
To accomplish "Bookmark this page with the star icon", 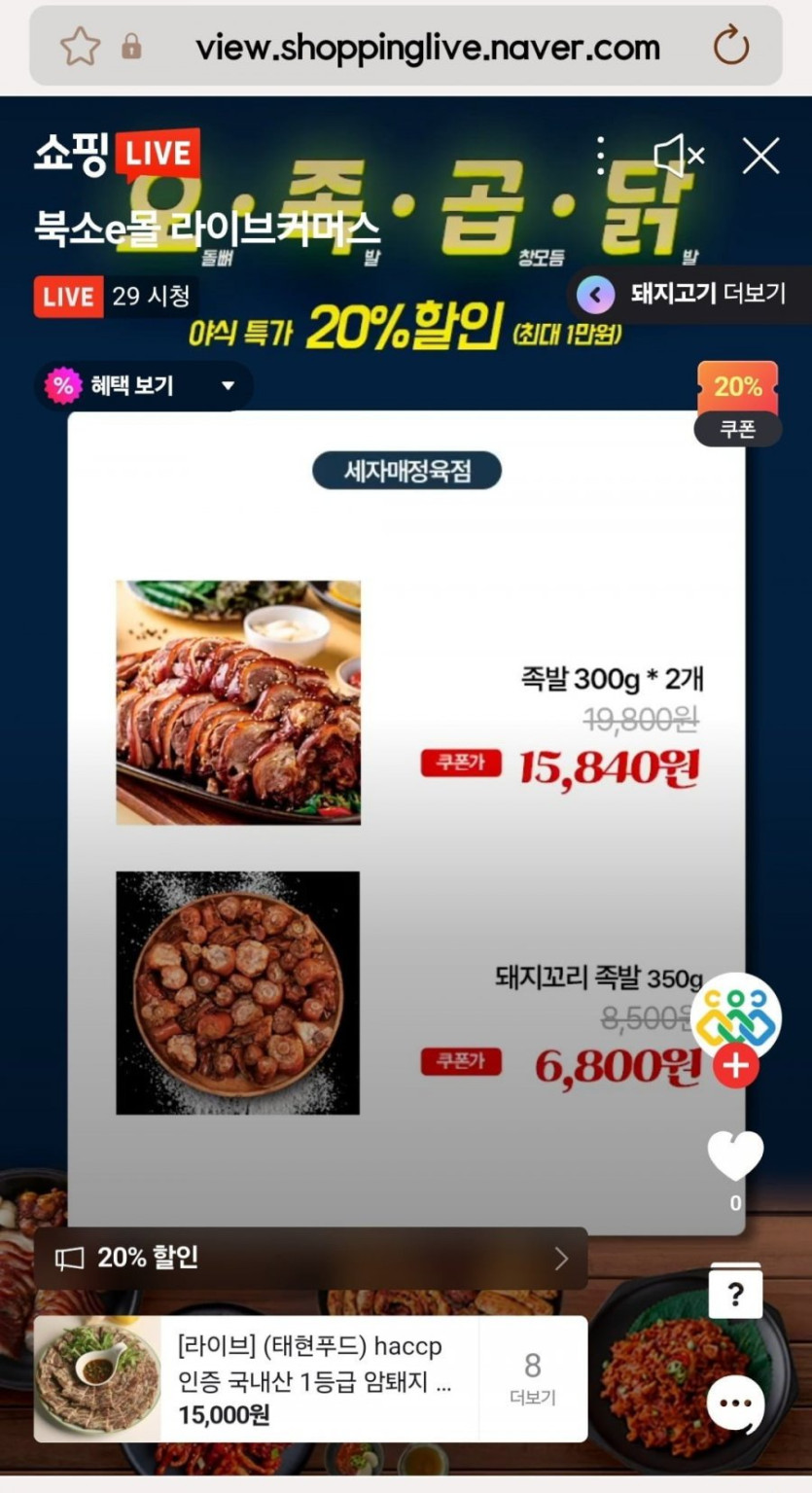I will point(80,46).
